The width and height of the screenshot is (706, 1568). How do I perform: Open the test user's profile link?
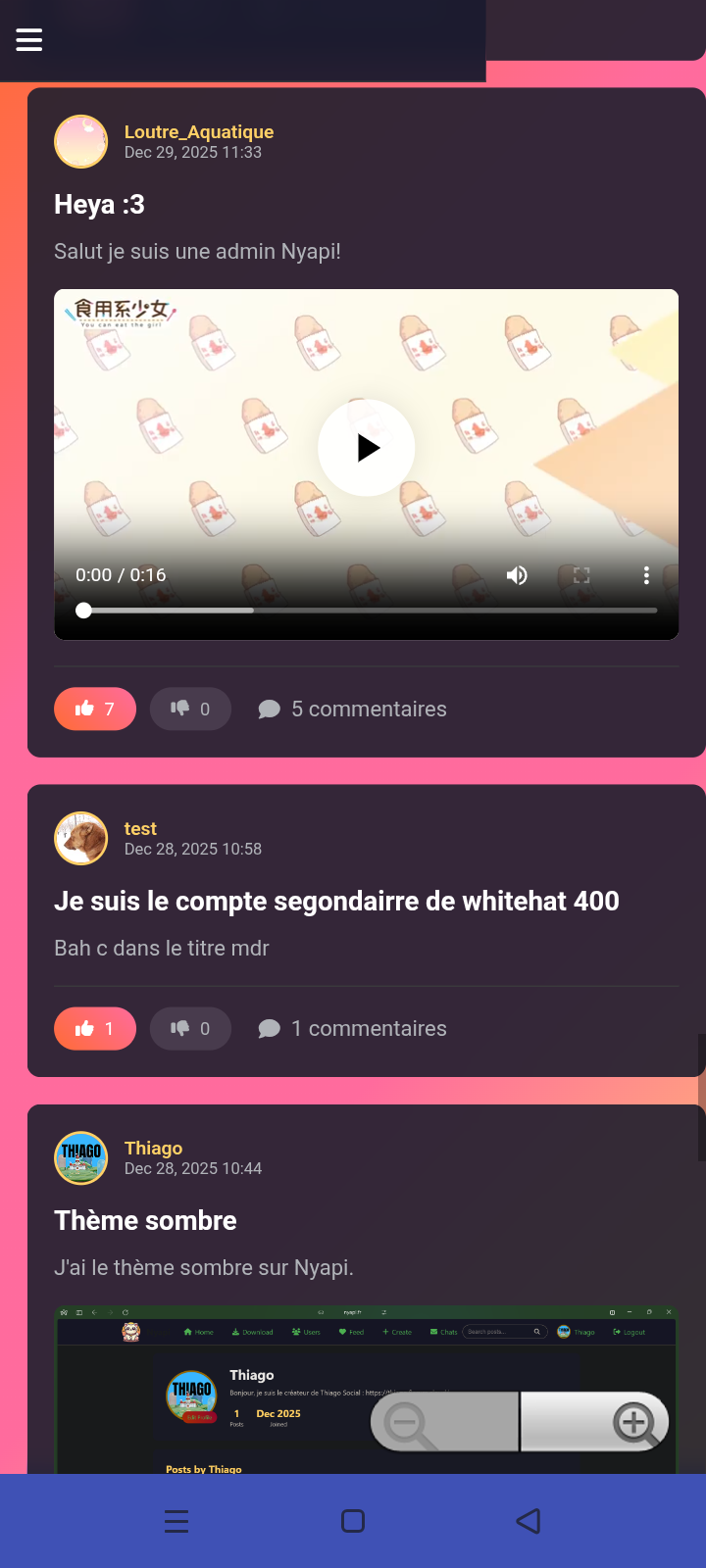point(140,828)
